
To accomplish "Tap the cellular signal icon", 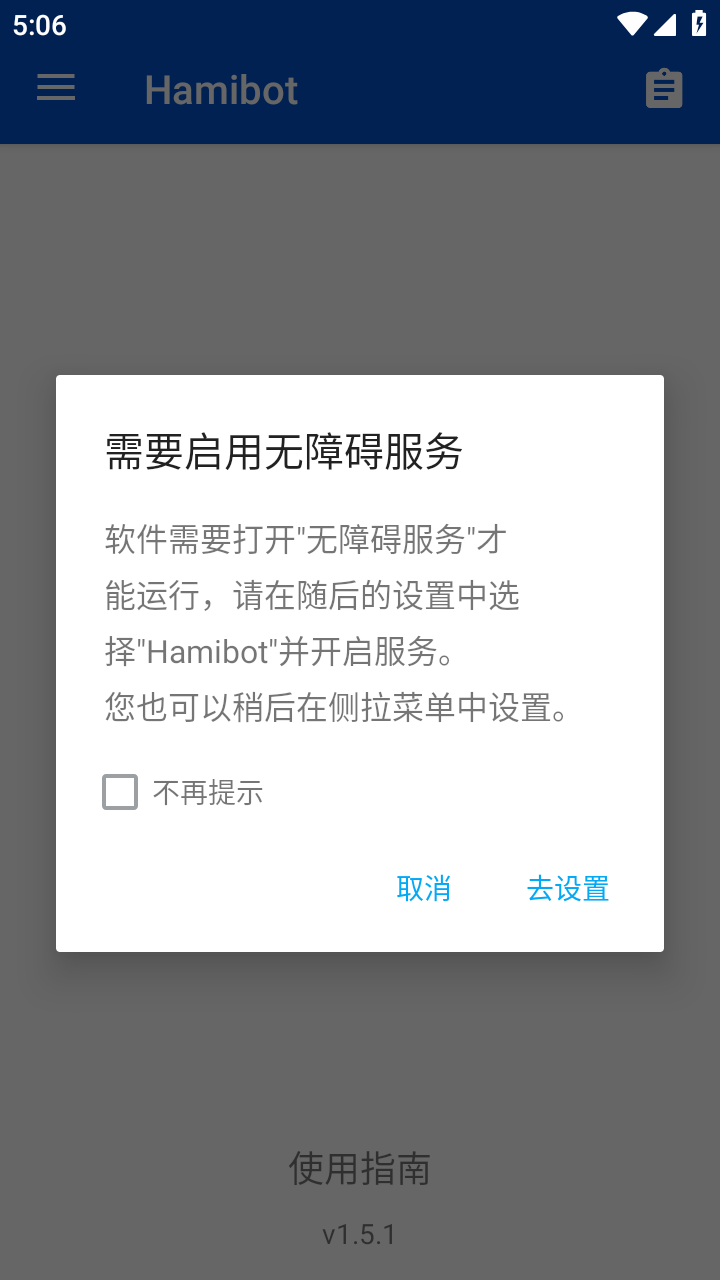I will click(x=666, y=25).
